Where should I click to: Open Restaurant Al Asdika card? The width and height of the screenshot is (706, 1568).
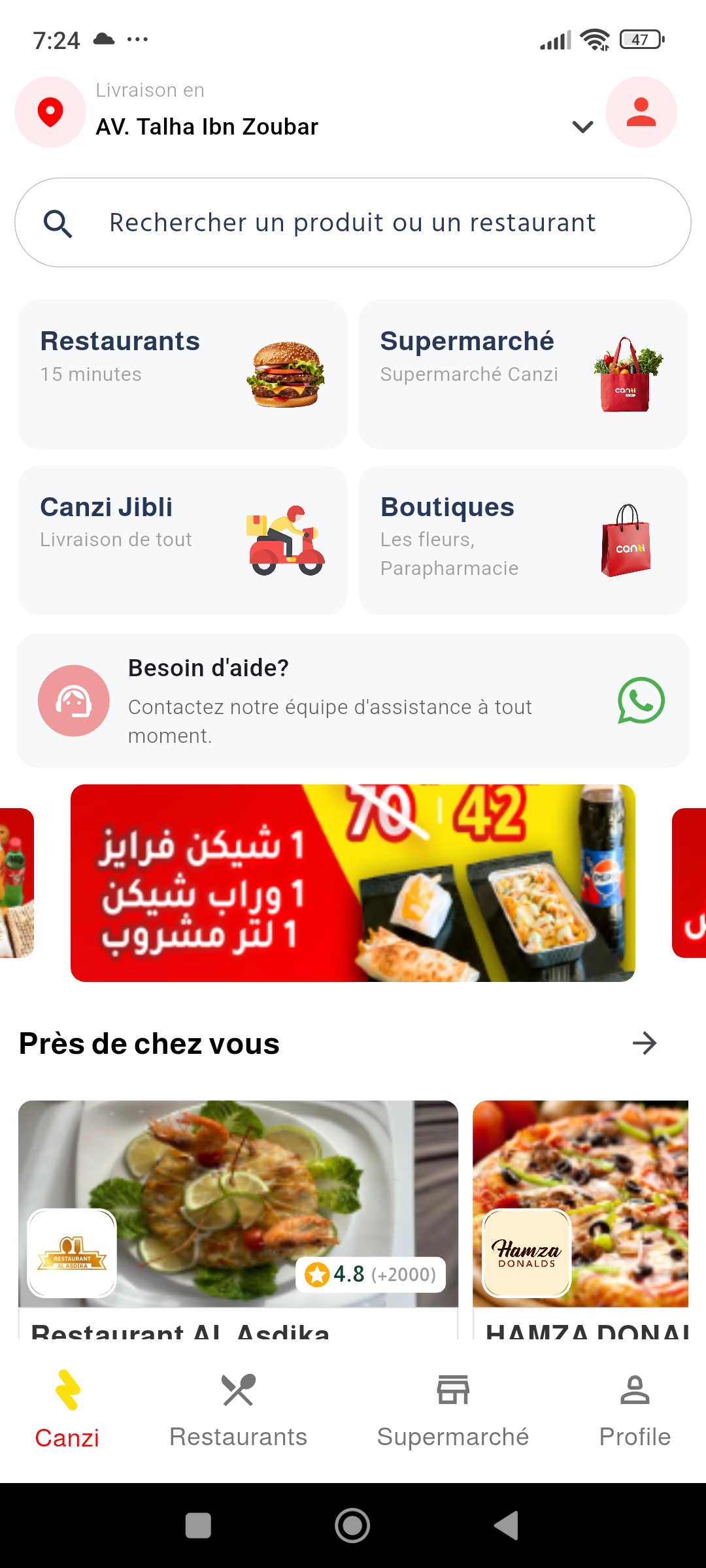coord(238,1215)
